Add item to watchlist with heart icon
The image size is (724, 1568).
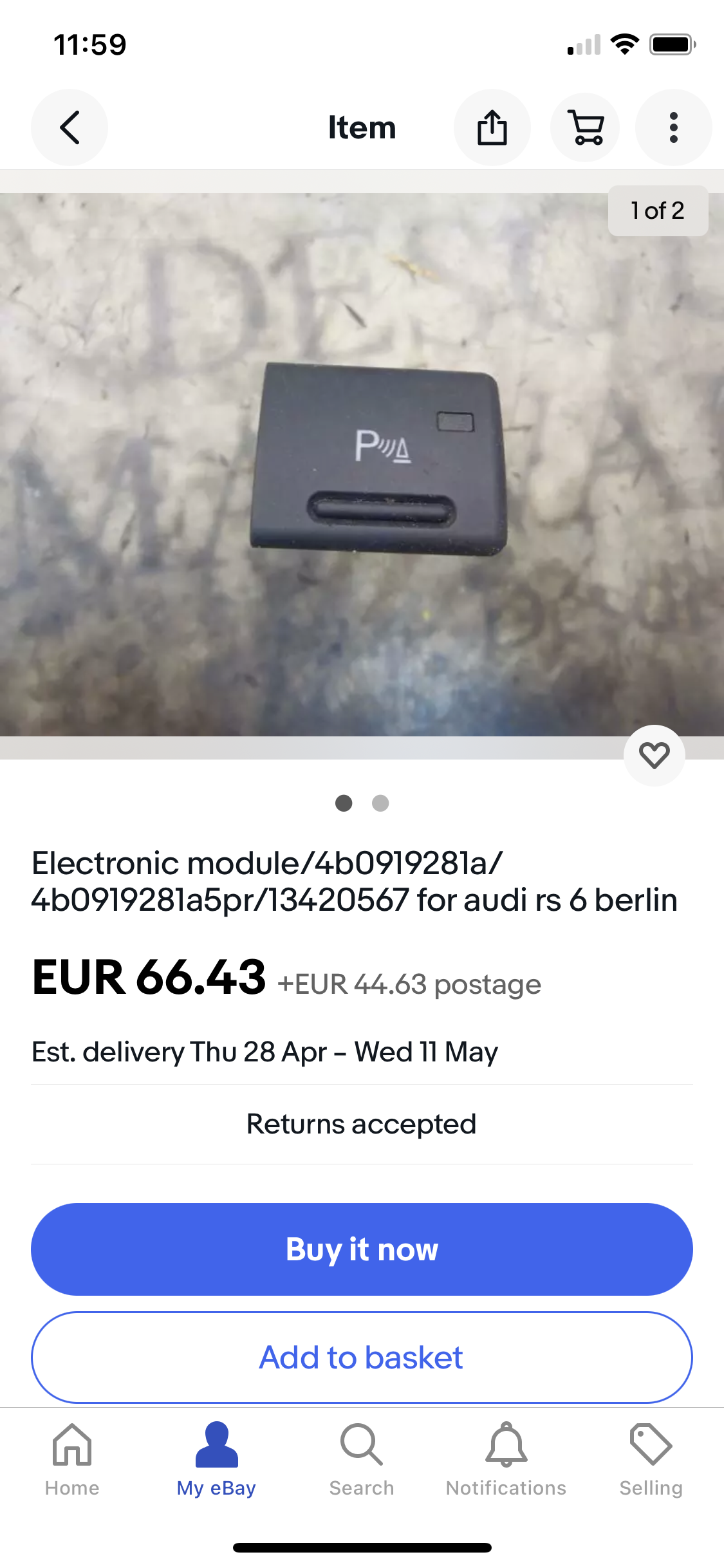click(654, 755)
